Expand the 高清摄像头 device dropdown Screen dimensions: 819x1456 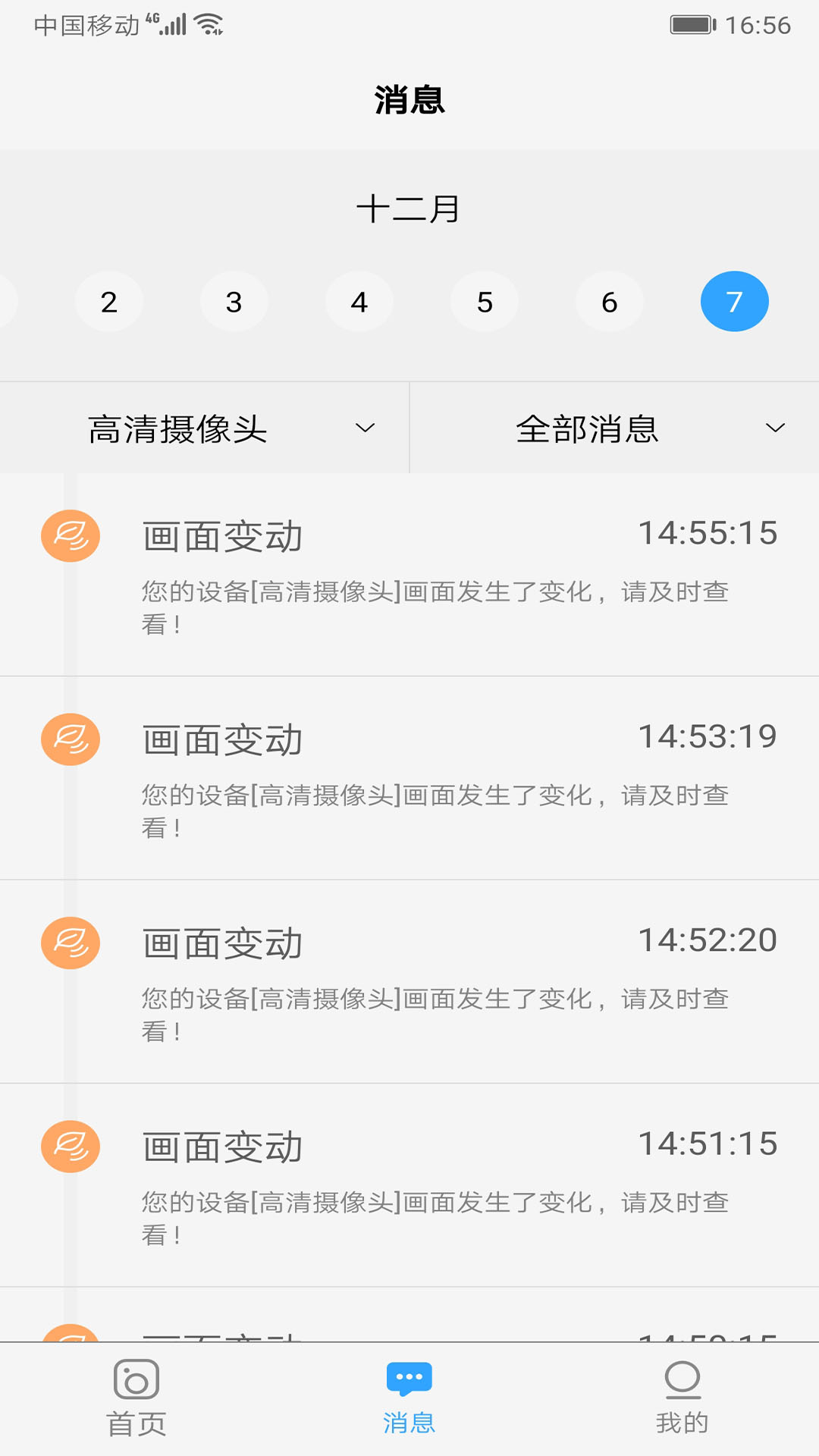click(205, 428)
